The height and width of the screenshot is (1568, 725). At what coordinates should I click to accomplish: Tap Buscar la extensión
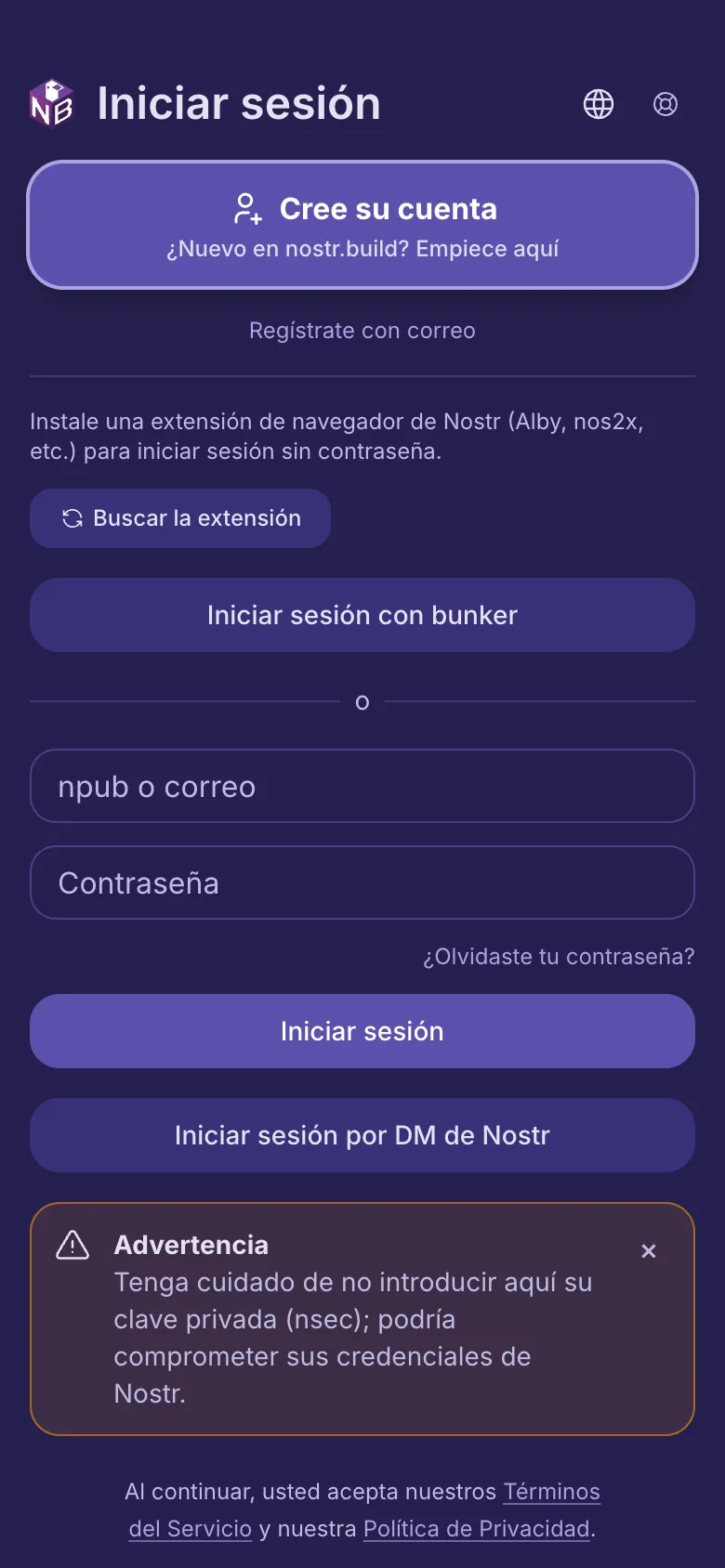pos(180,518)
